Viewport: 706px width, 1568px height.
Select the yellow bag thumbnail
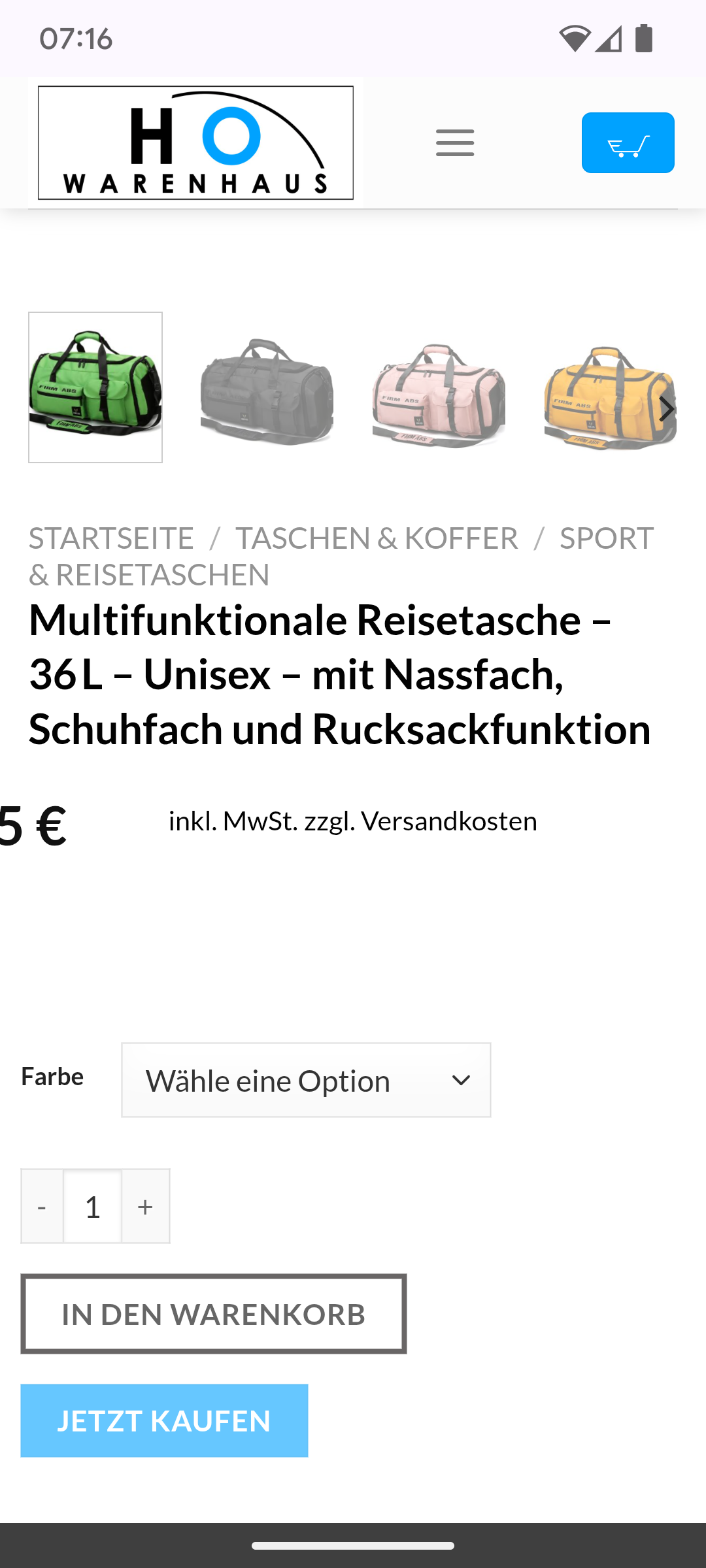(x=601, y=396)
